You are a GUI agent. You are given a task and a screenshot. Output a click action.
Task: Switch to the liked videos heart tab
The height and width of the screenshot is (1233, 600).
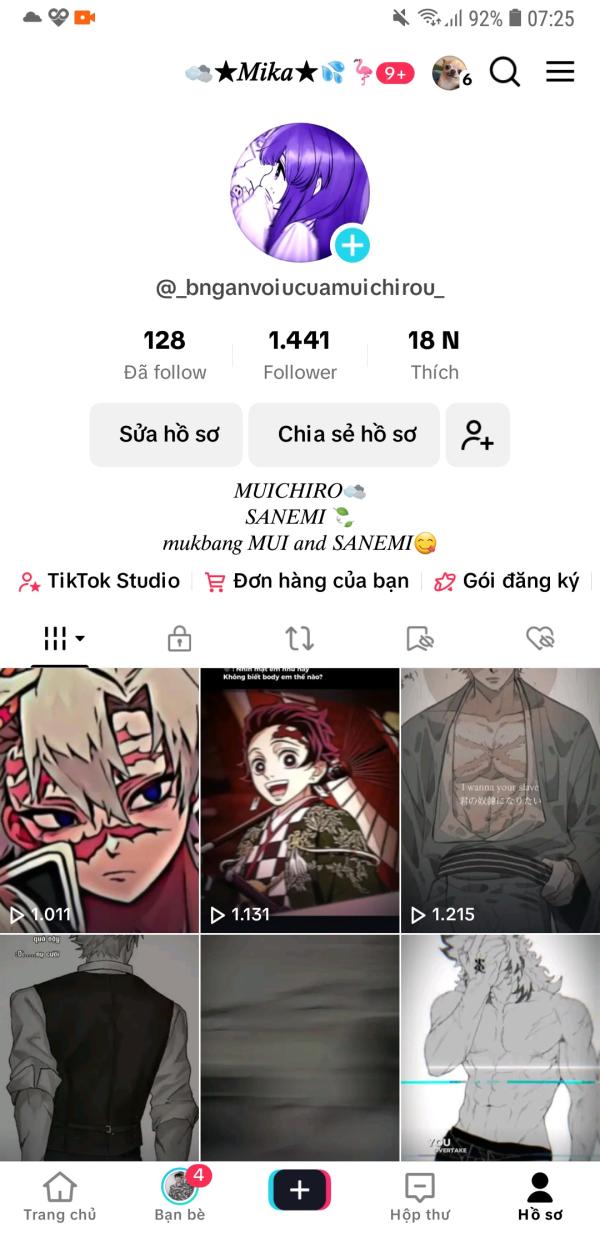point(540,638)
